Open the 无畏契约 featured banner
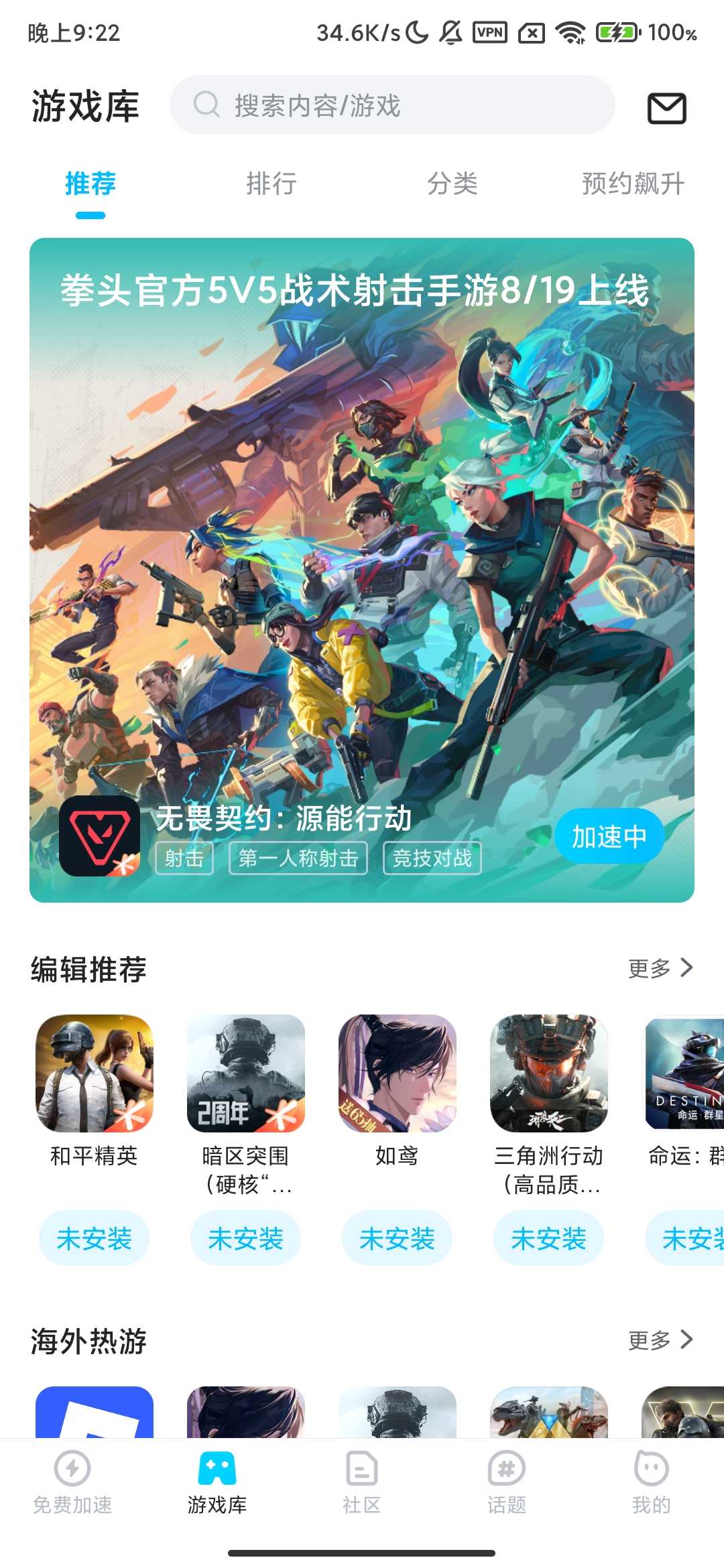This screenshot has width=724, height=1568. point(362,536)
